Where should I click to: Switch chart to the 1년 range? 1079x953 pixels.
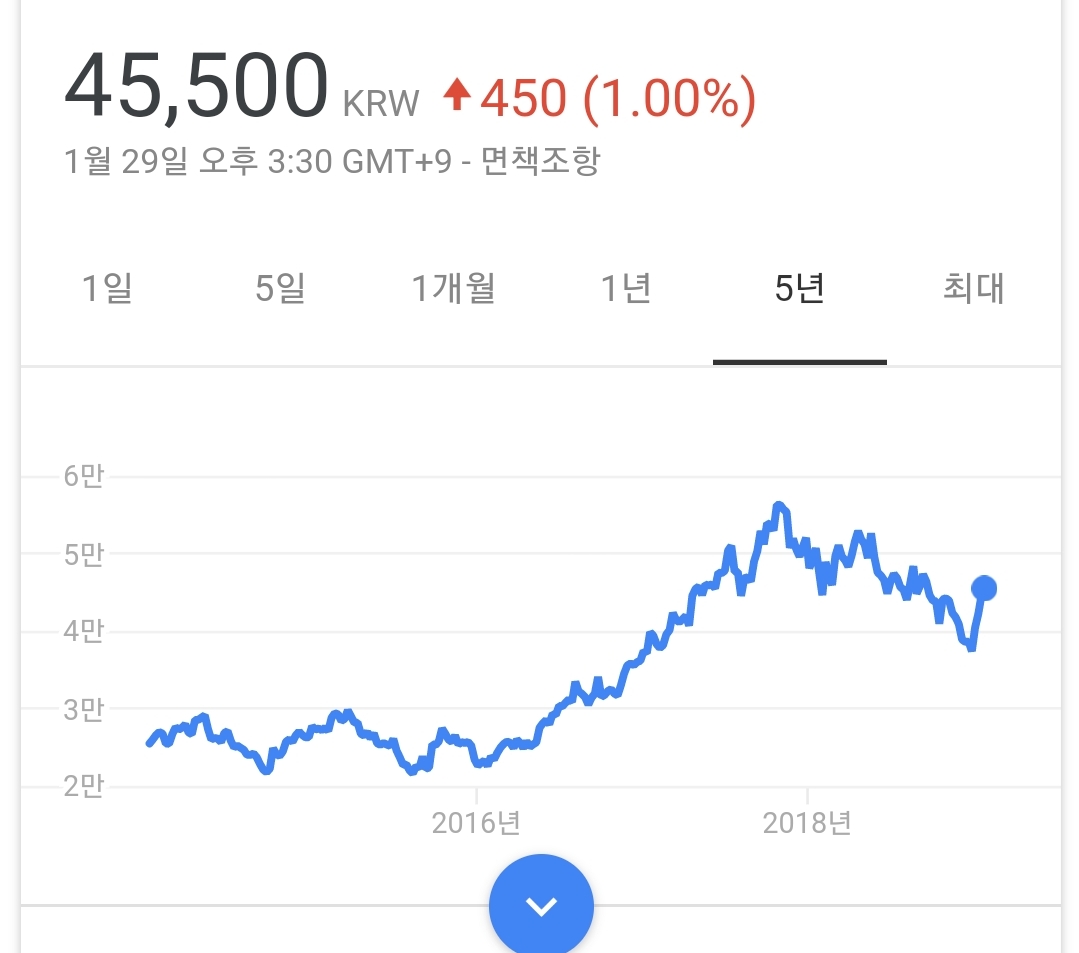(627, 289)
